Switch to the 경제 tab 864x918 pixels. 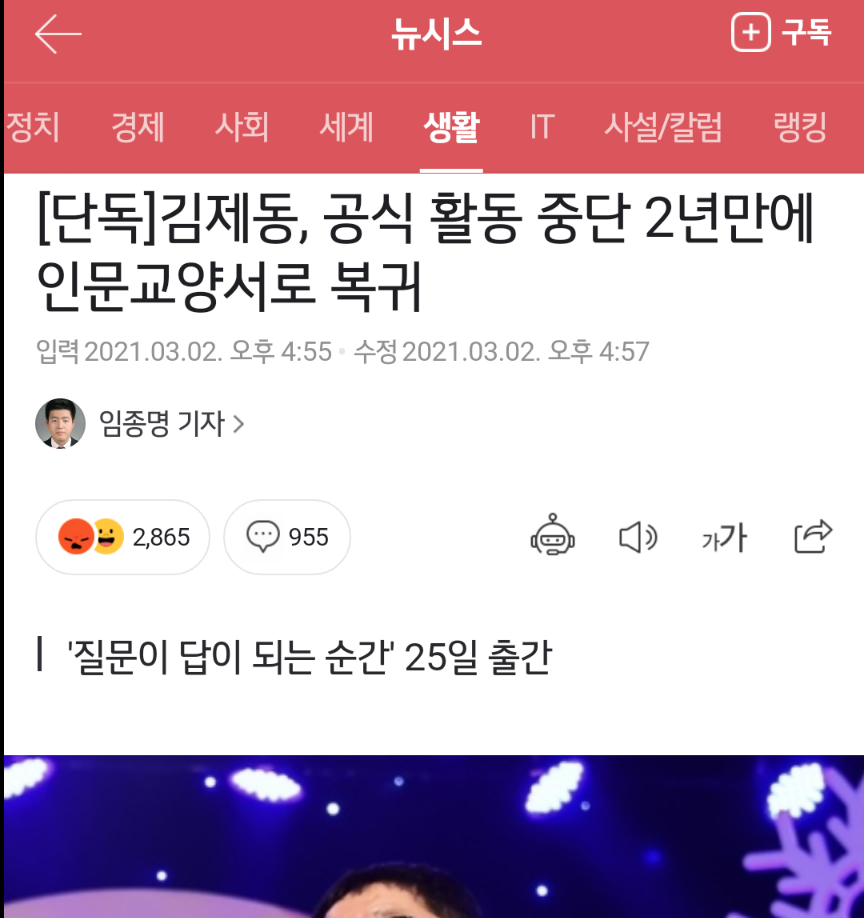pos(138,127)
